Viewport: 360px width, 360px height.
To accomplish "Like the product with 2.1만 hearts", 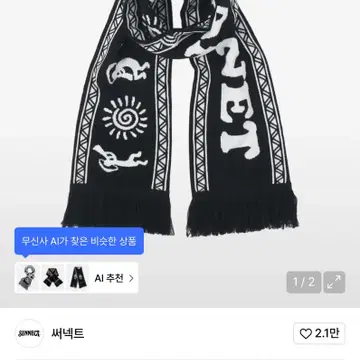I will pos(319,333).
